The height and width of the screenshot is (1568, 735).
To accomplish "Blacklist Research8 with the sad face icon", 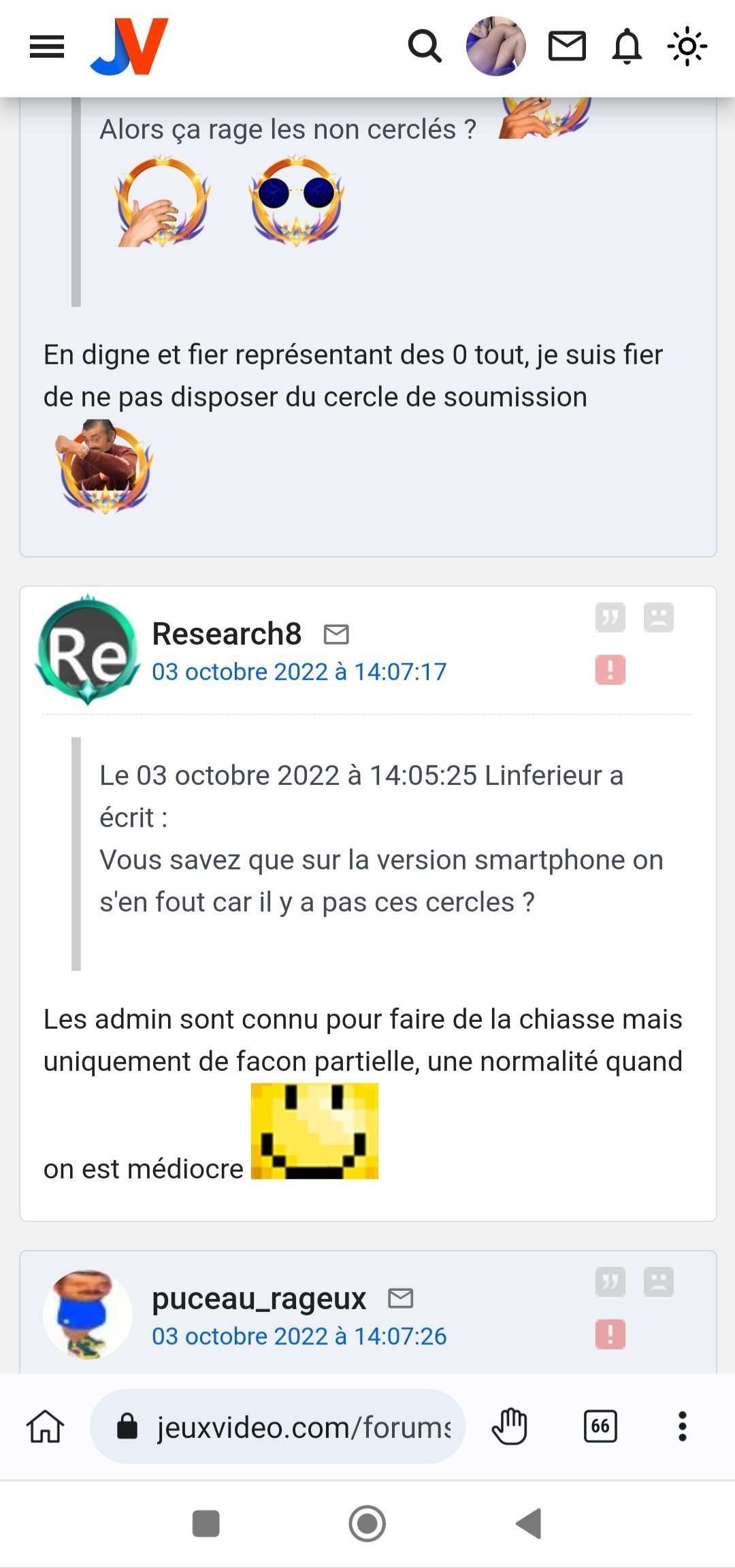I will click(659, 618).
